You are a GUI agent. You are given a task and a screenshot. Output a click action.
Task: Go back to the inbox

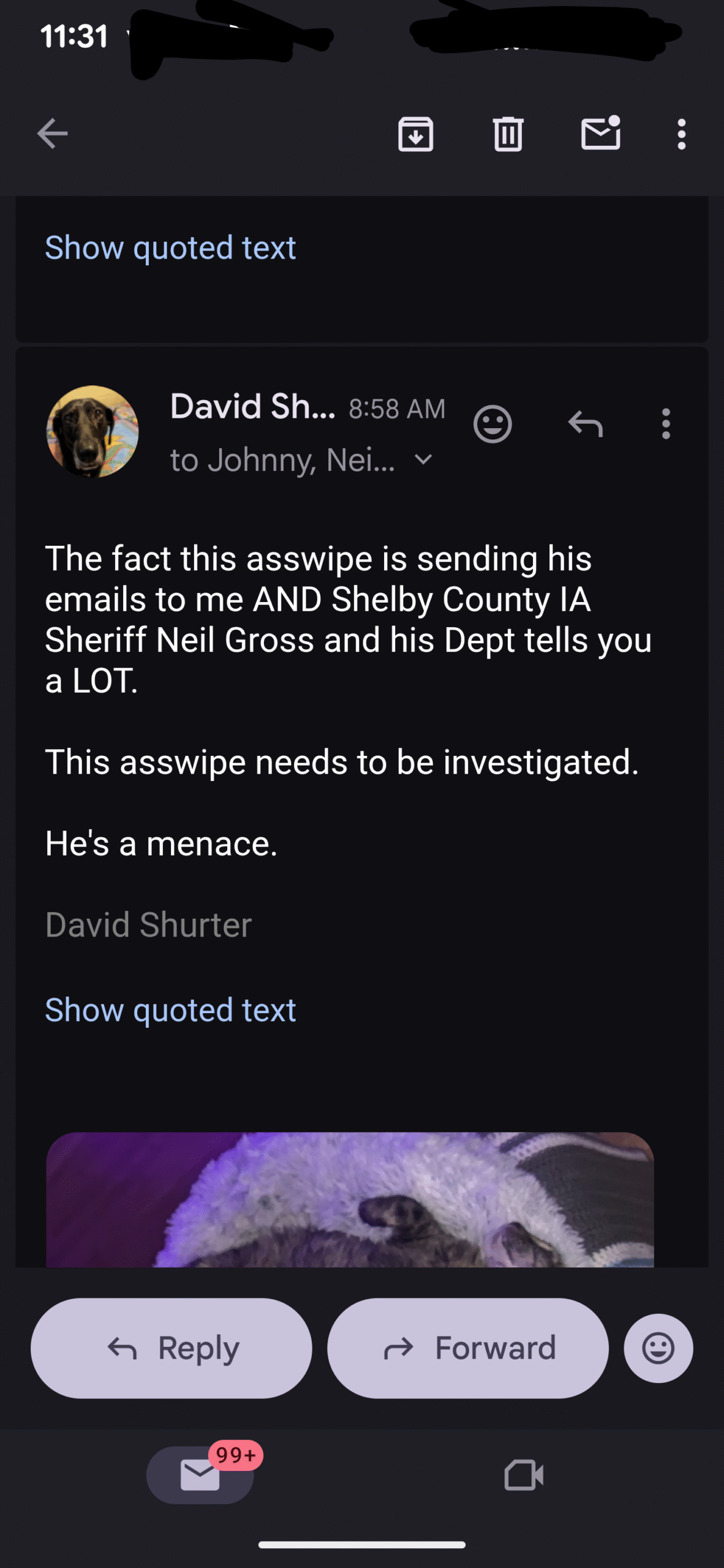pos(52,134)
